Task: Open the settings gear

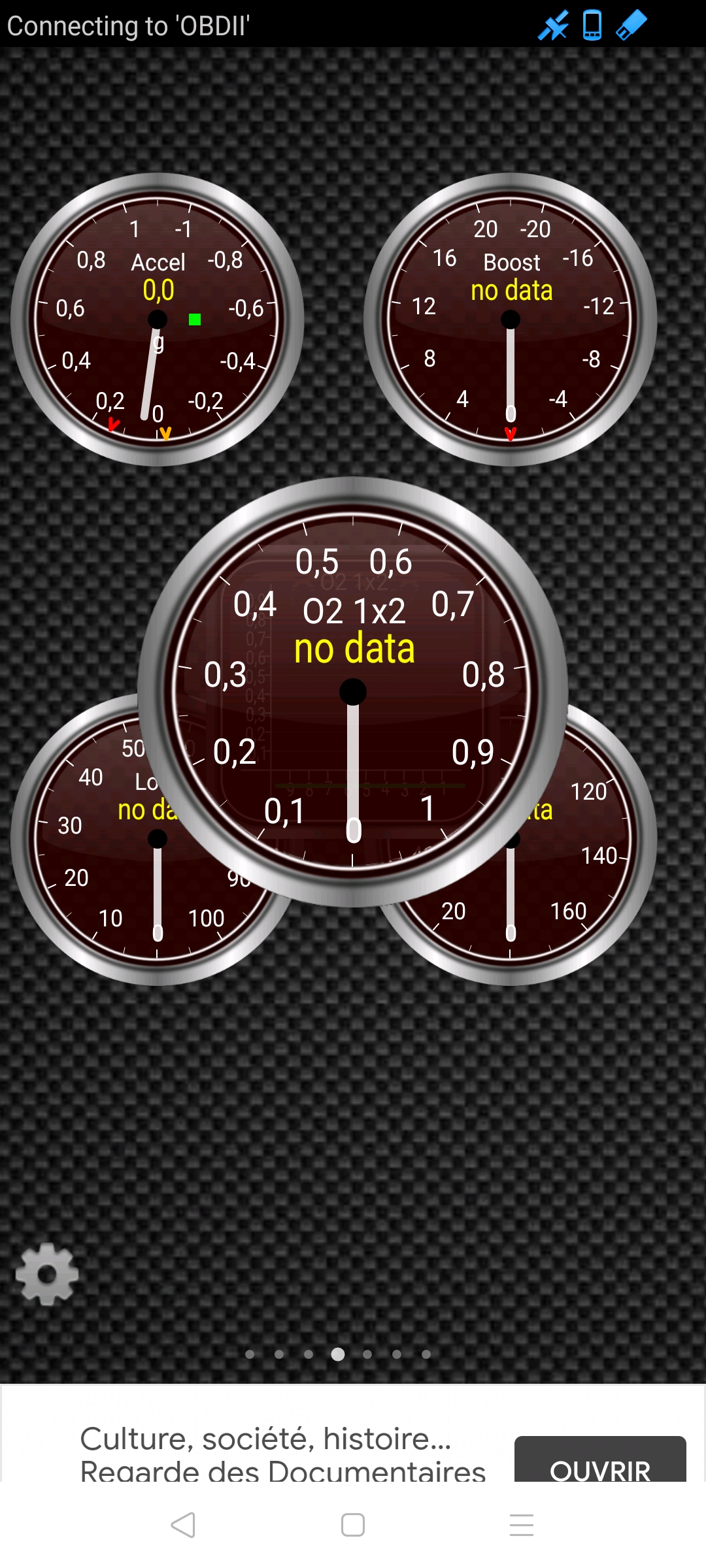Action: click(x=47, y=1274)
